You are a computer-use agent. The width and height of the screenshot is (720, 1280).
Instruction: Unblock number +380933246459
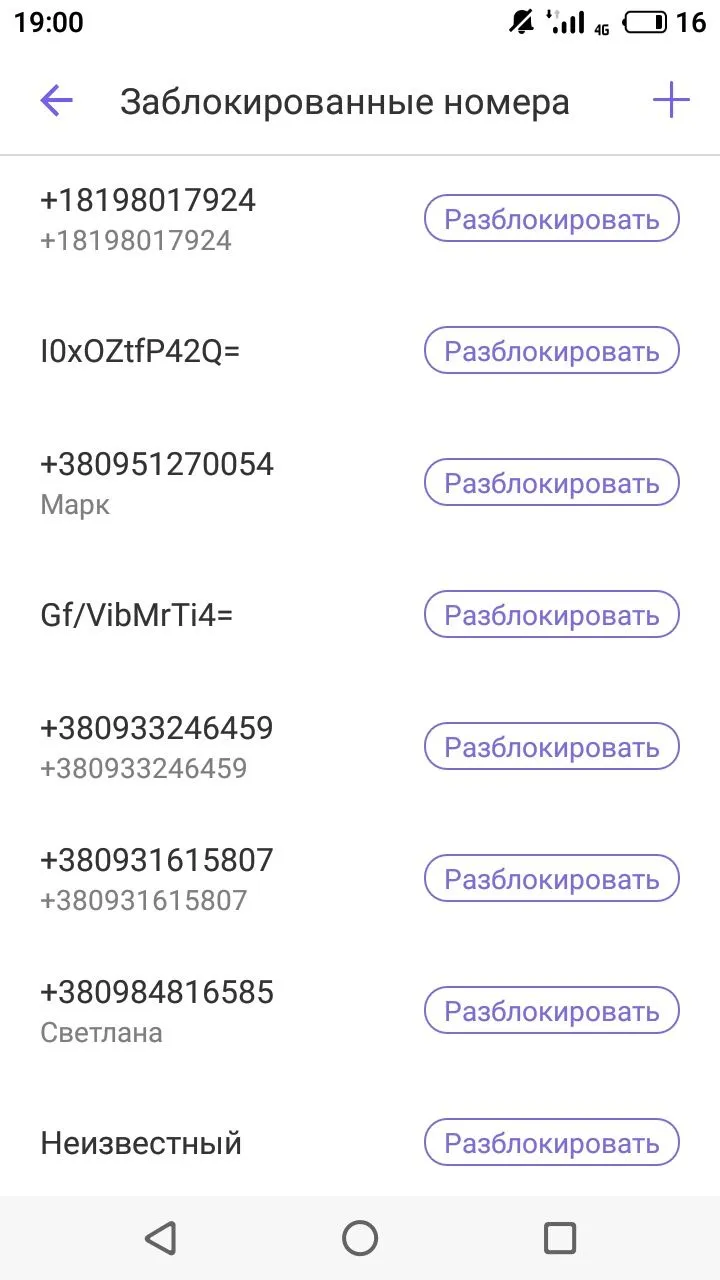tap(552, 748)
